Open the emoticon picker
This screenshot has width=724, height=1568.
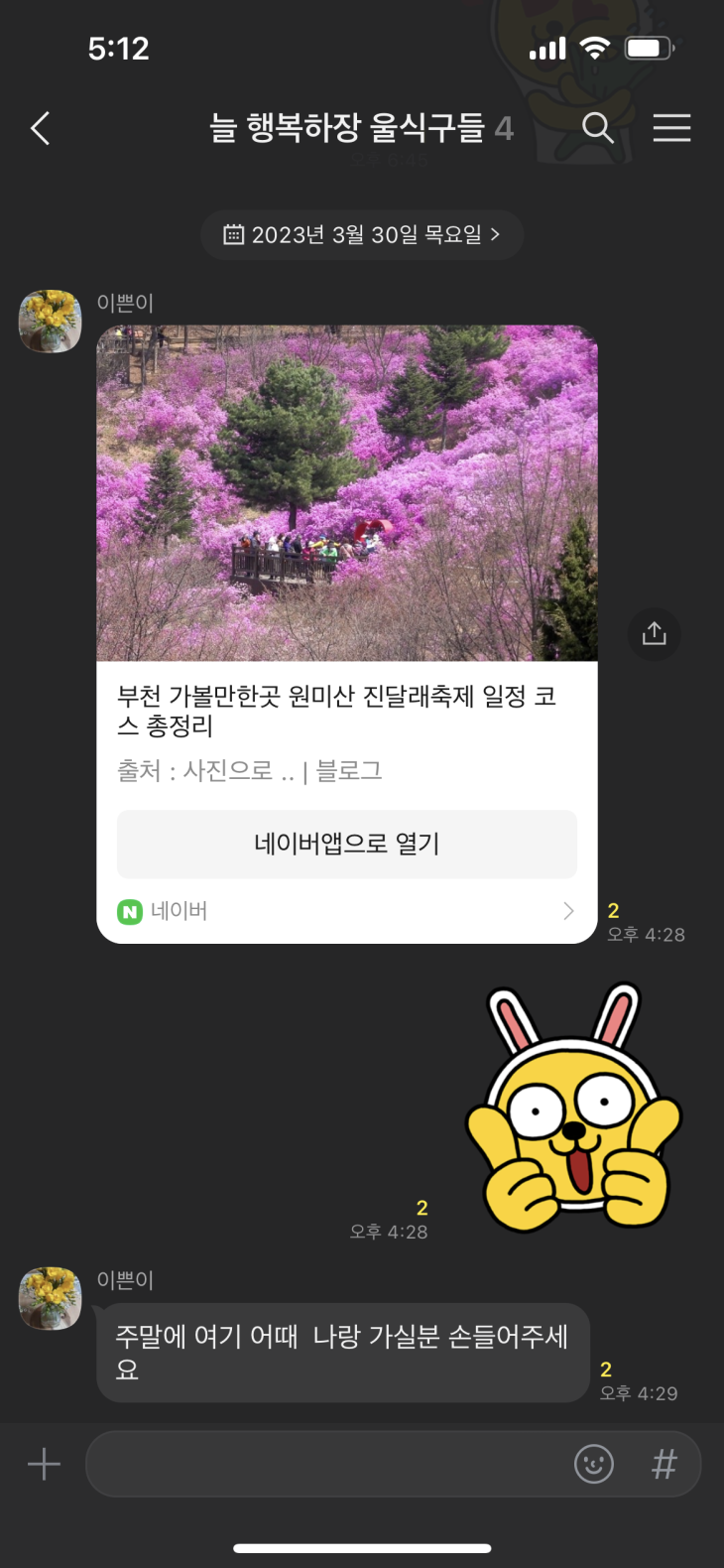point(594,1464)
